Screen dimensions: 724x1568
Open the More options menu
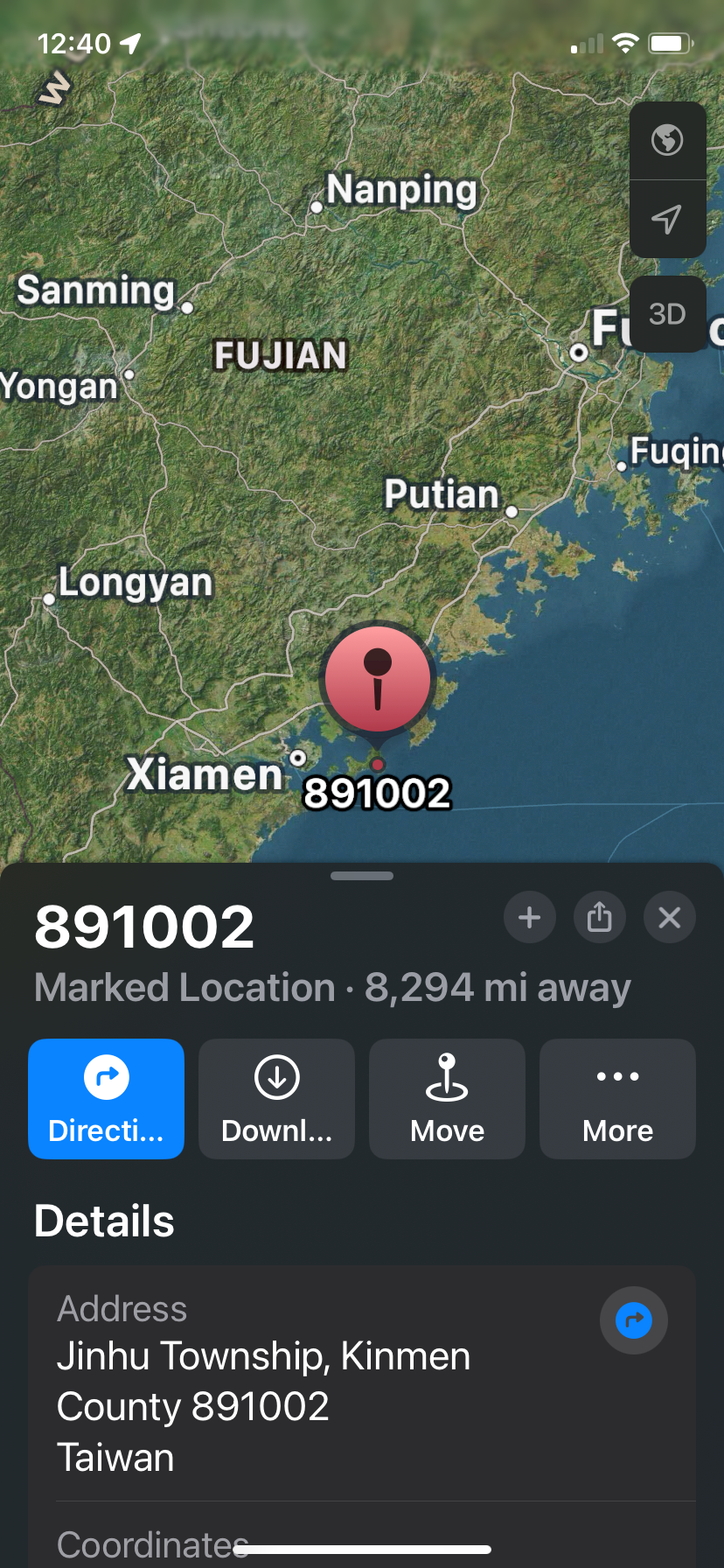tap(617, 1099)
